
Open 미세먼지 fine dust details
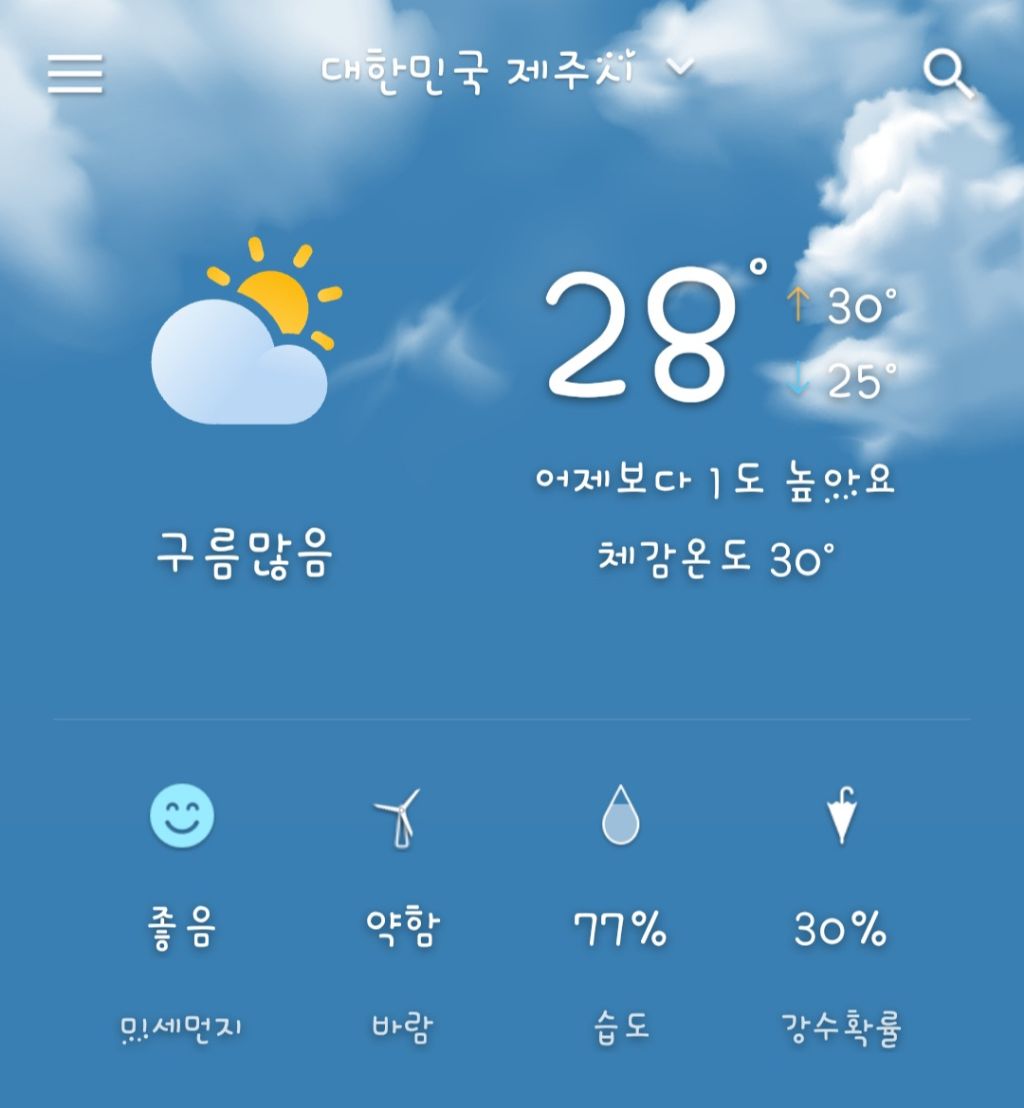(181, 926)
